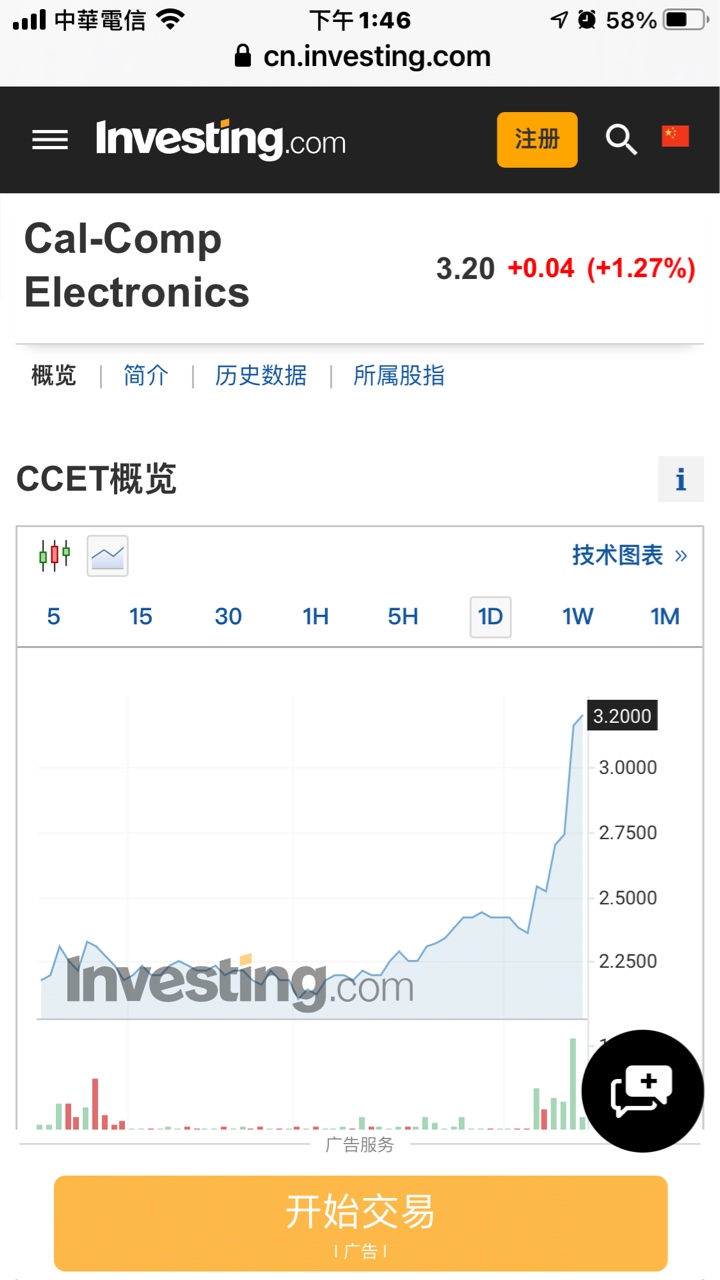
Task: Open the 技术图表 technical chart link
Action: tap(629, 556)
